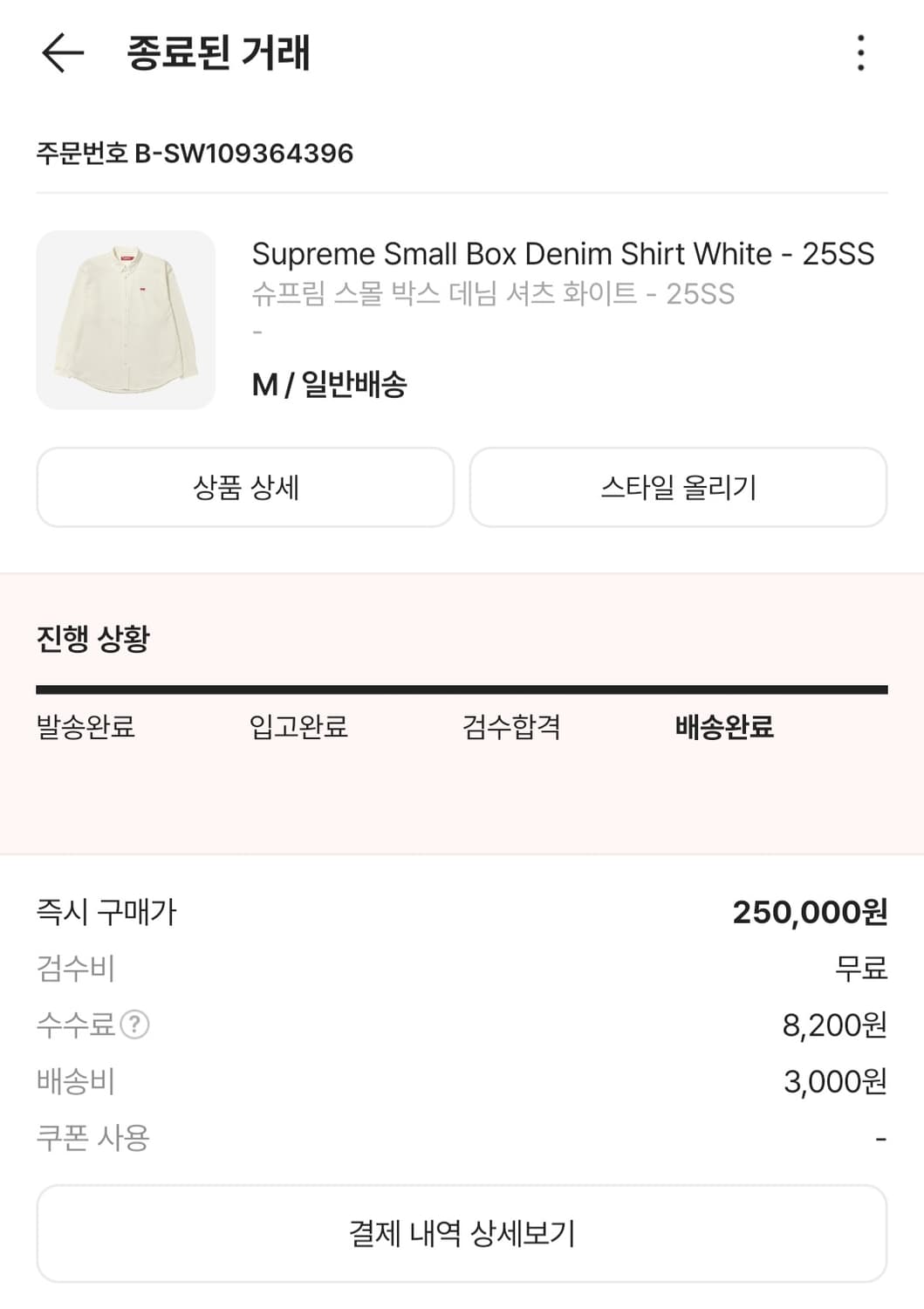The image size is (924, 1309).
Task: Click the 상품 상세 button
Action: pyautogui.click(x=244, y=487)
